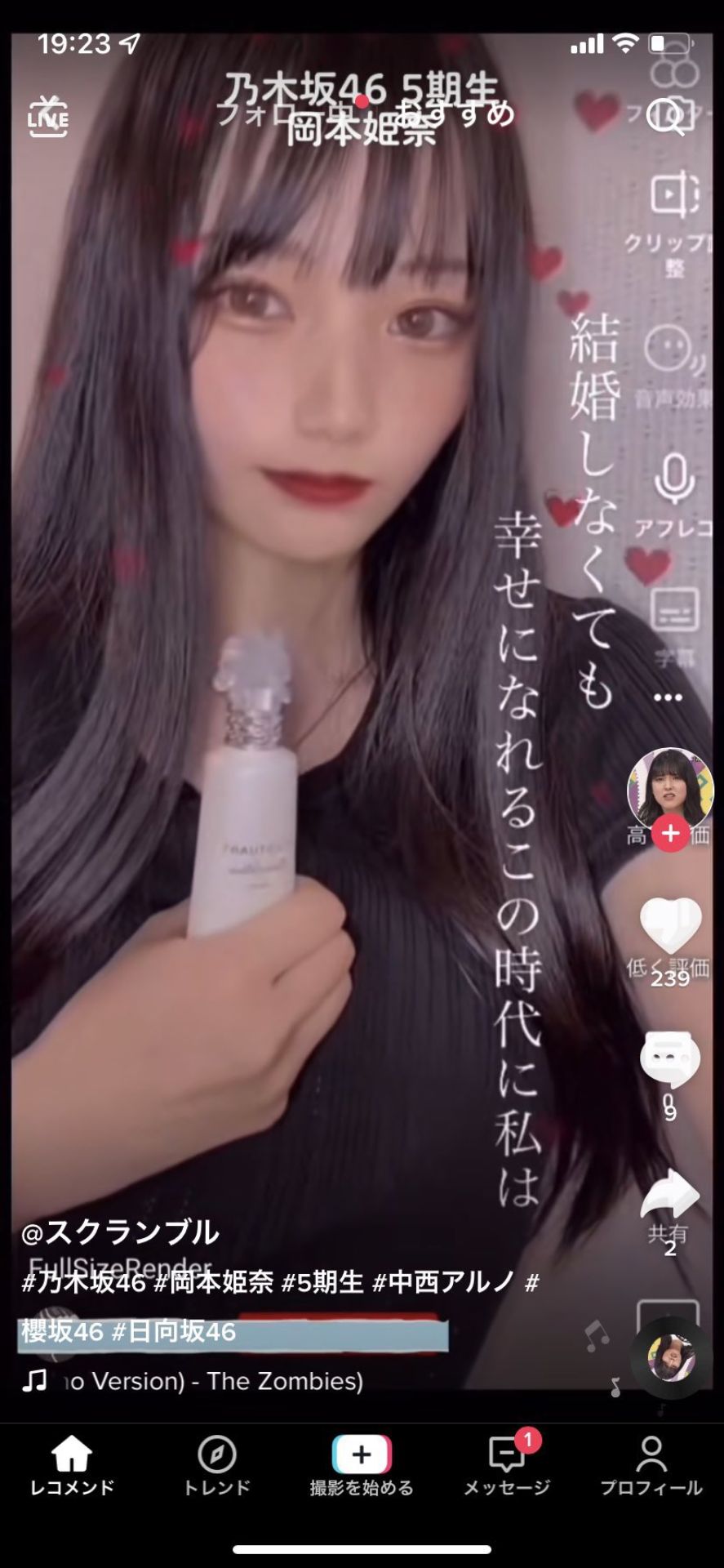Open the @スクランブル username
The height and width of the screenshot is (1568, 724).
(x=121, y=1232)
